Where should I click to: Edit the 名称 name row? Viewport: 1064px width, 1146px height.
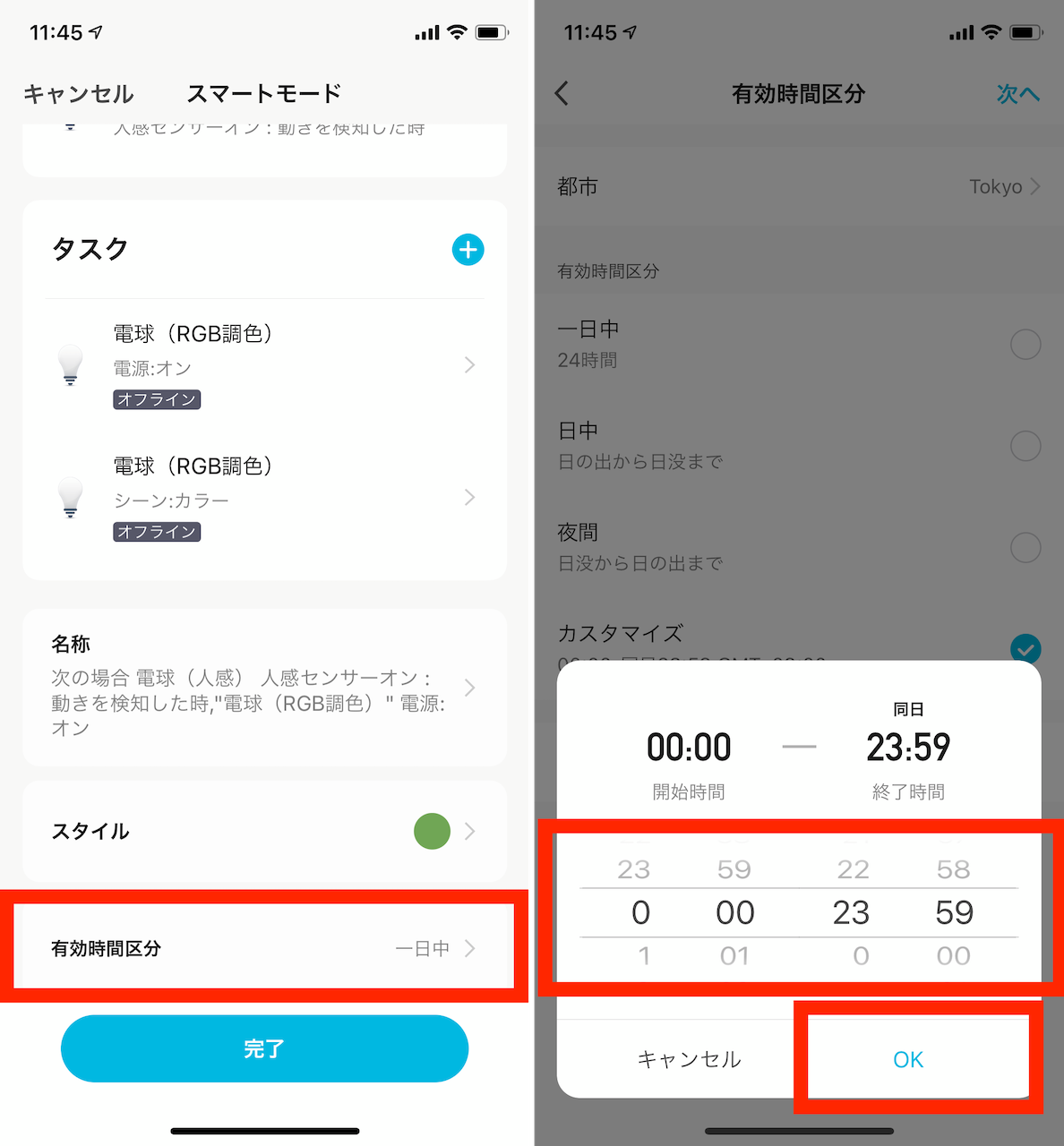264,688
